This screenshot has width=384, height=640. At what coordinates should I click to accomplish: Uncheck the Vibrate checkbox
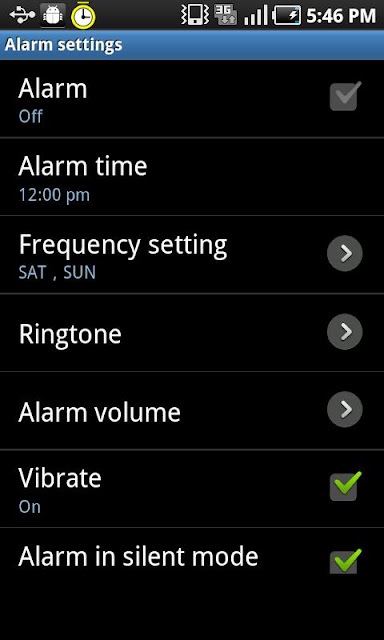point(345,486)
